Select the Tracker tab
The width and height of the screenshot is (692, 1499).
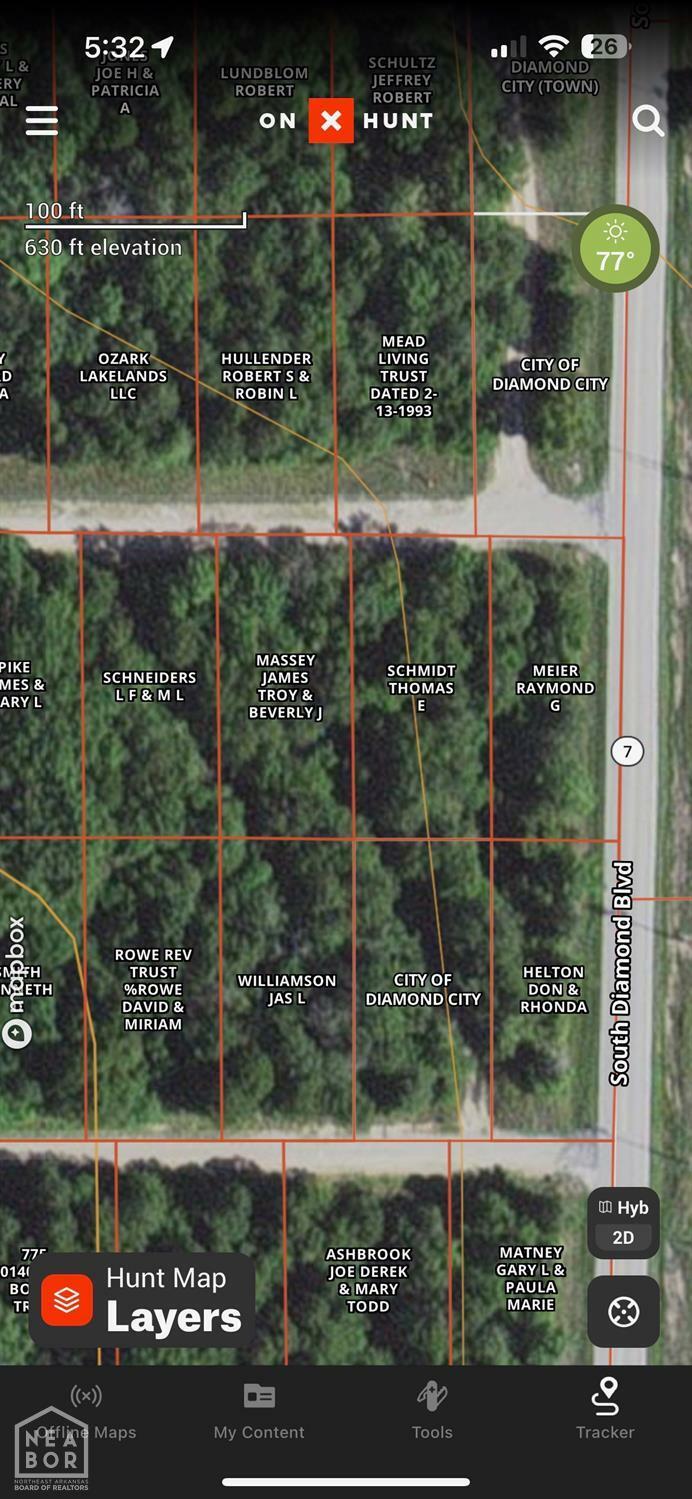coord(605,1411)
